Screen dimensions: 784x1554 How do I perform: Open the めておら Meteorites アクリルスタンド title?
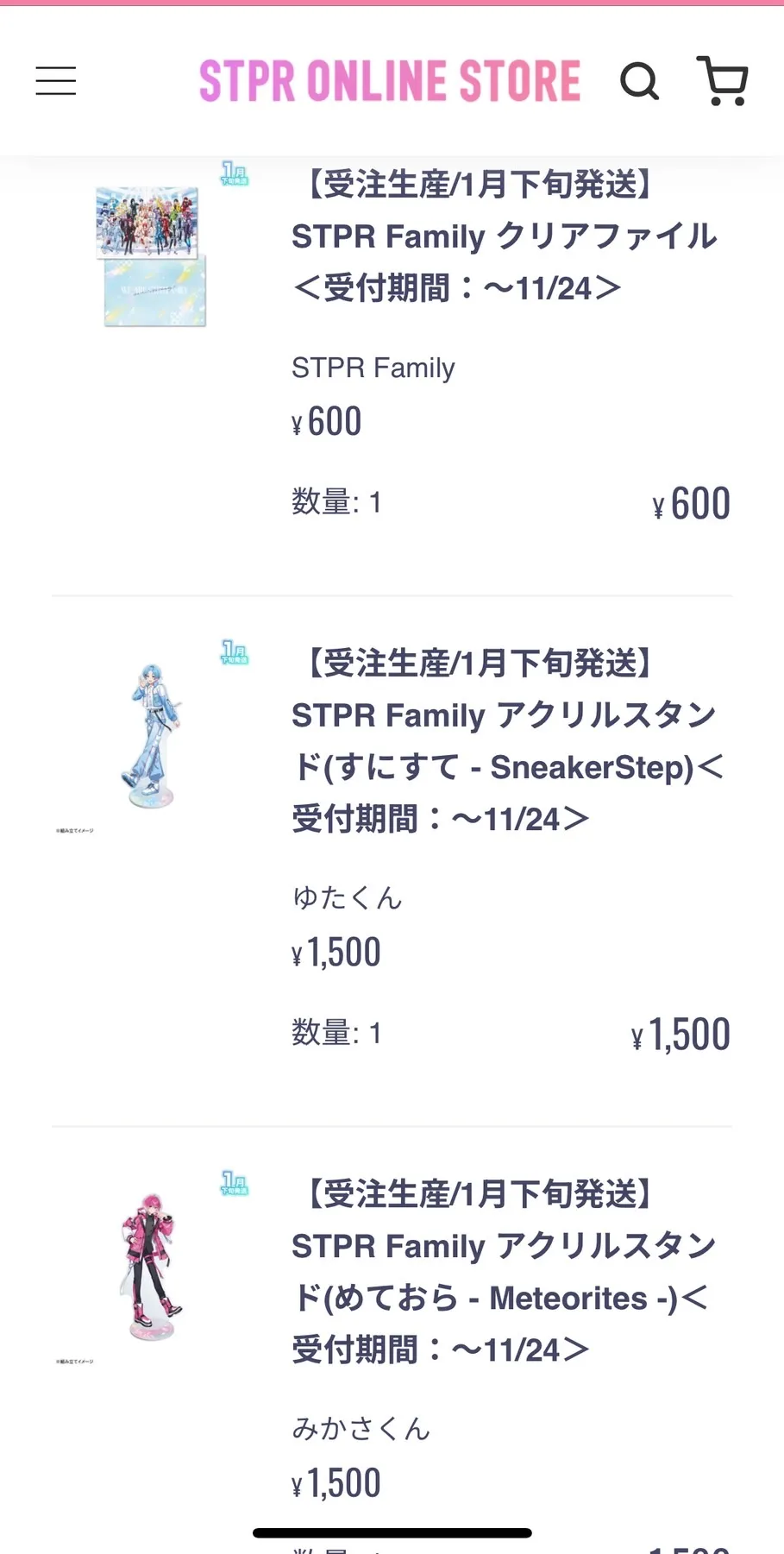coord(505,1272)
